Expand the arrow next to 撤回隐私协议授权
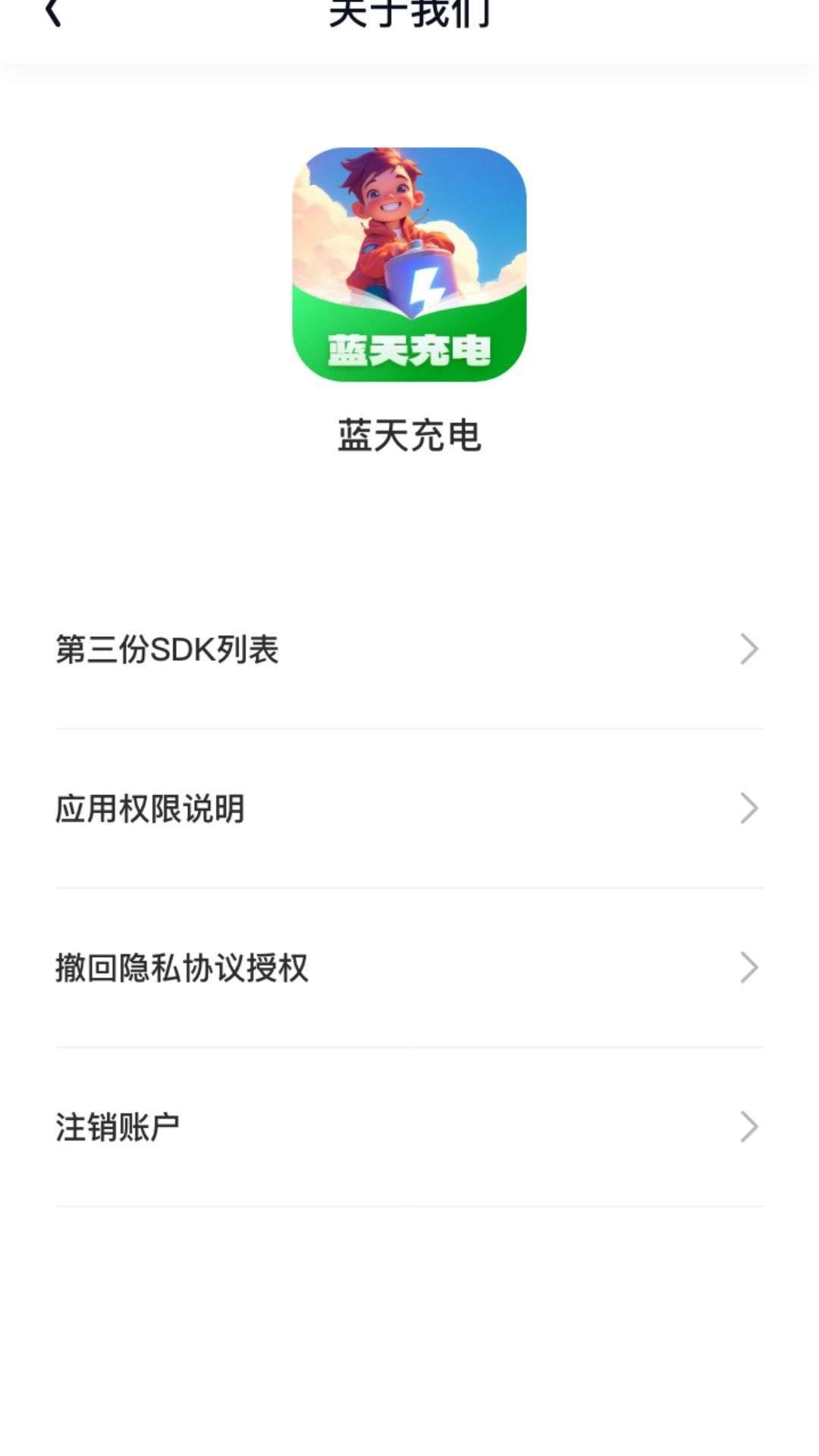The width and height of the screenshot is (819, 1456). [x=749, y=967]
